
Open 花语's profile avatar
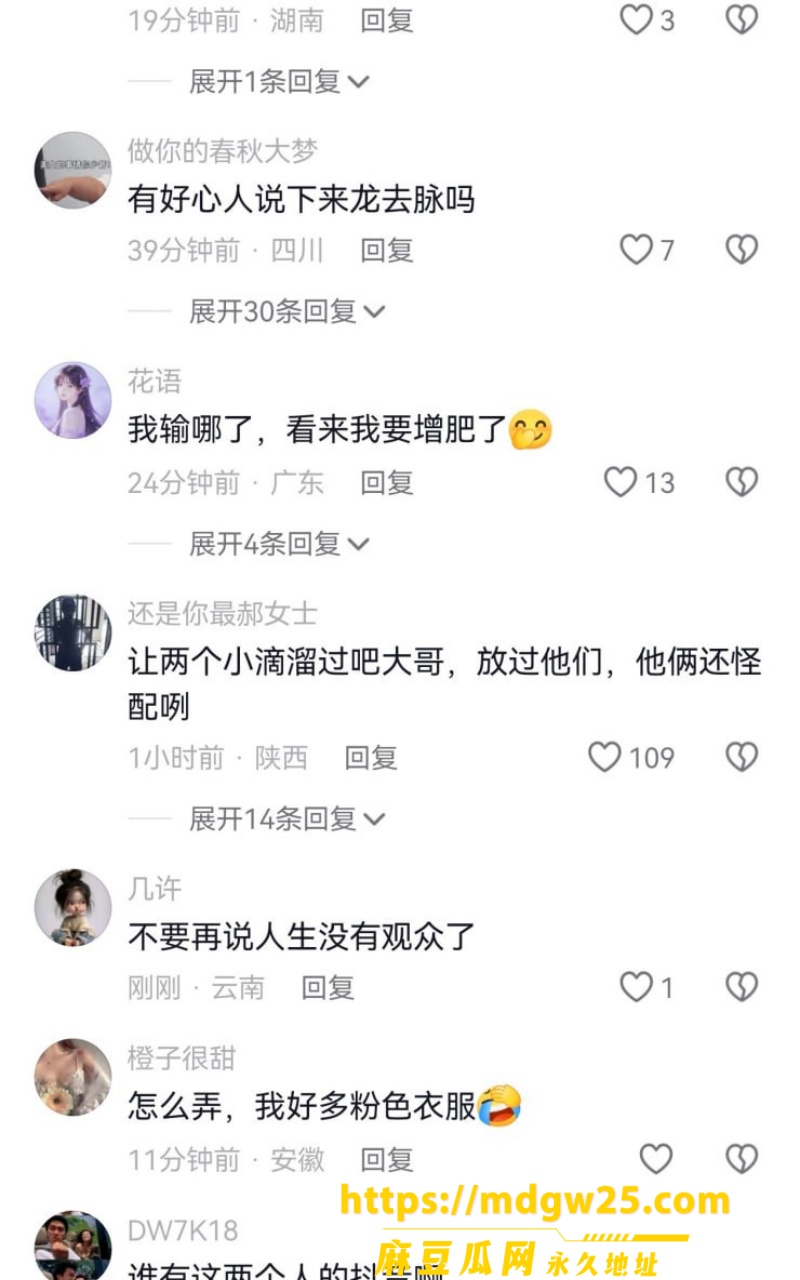click(x=73, y=400)
